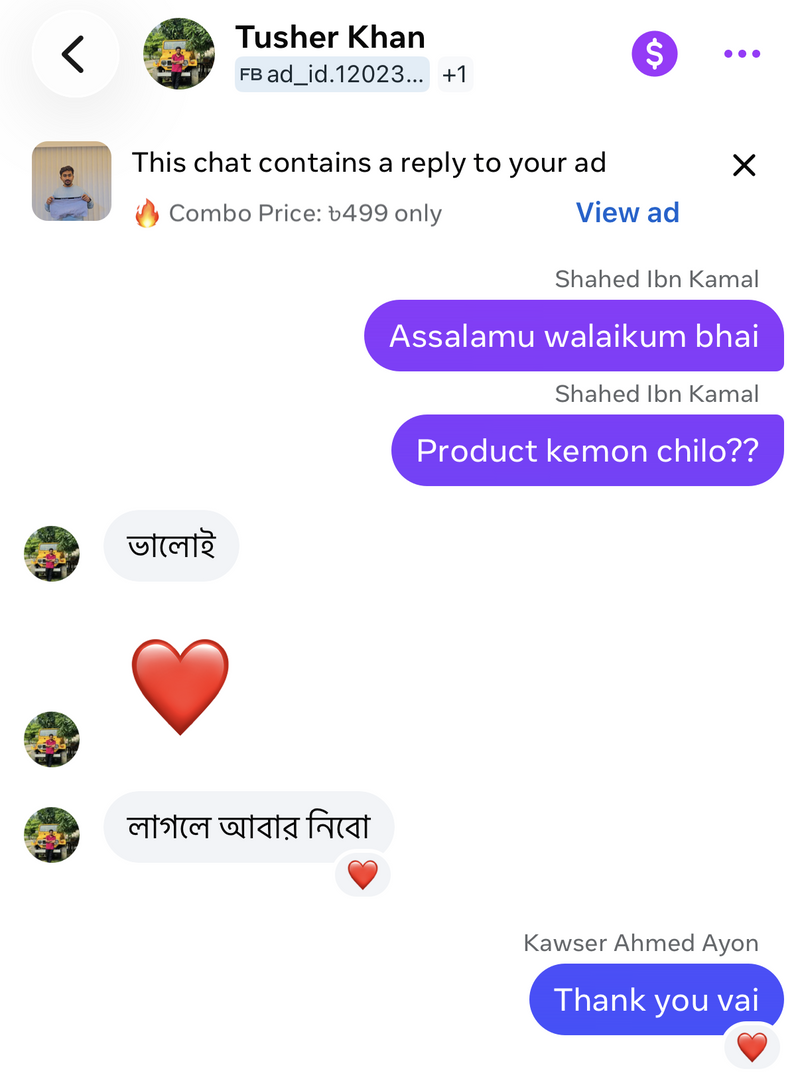The width and height of the screenshot is (800, 1079).
Task: Tap the Thank you vai message bubble
Action: [656, 999]
